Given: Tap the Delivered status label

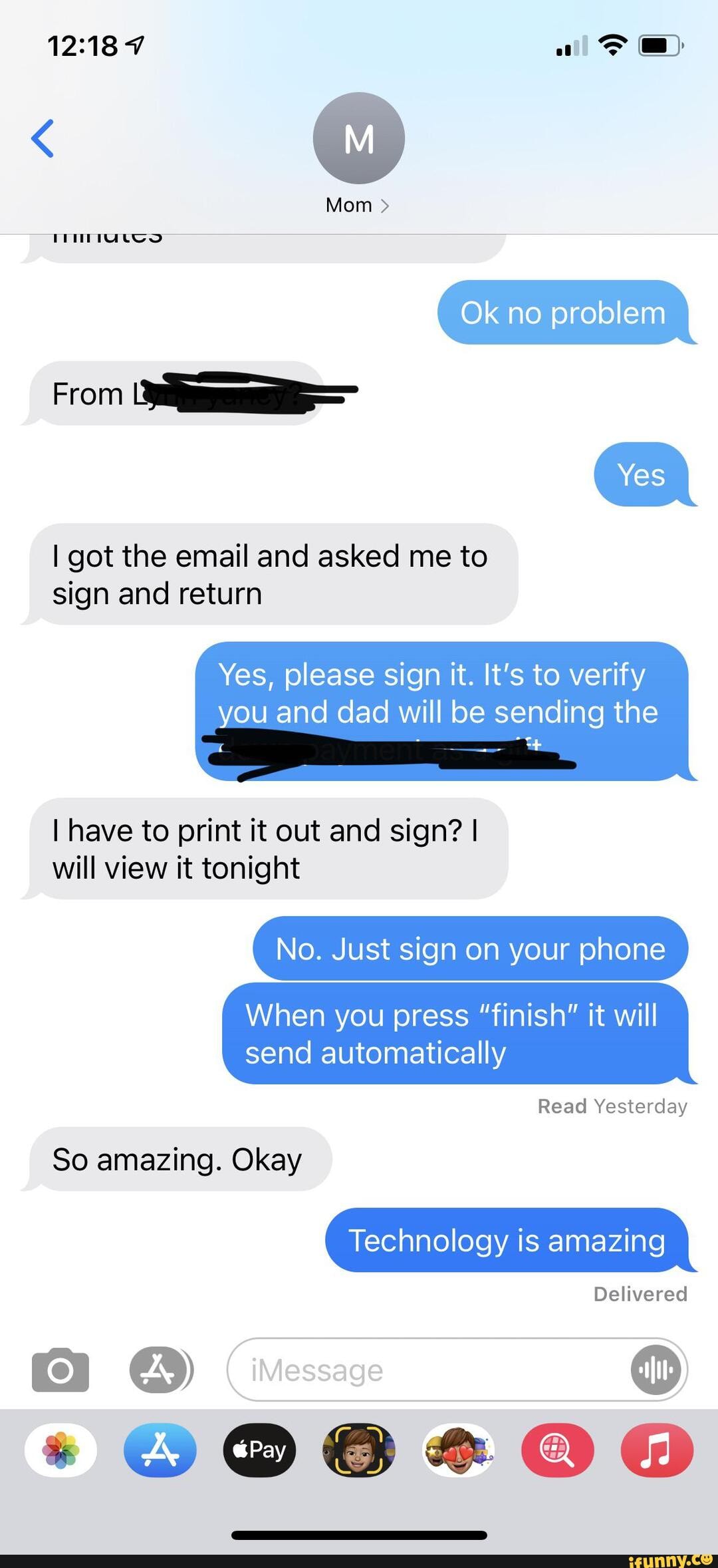Looking at the screenshot, I should 640,1293.
